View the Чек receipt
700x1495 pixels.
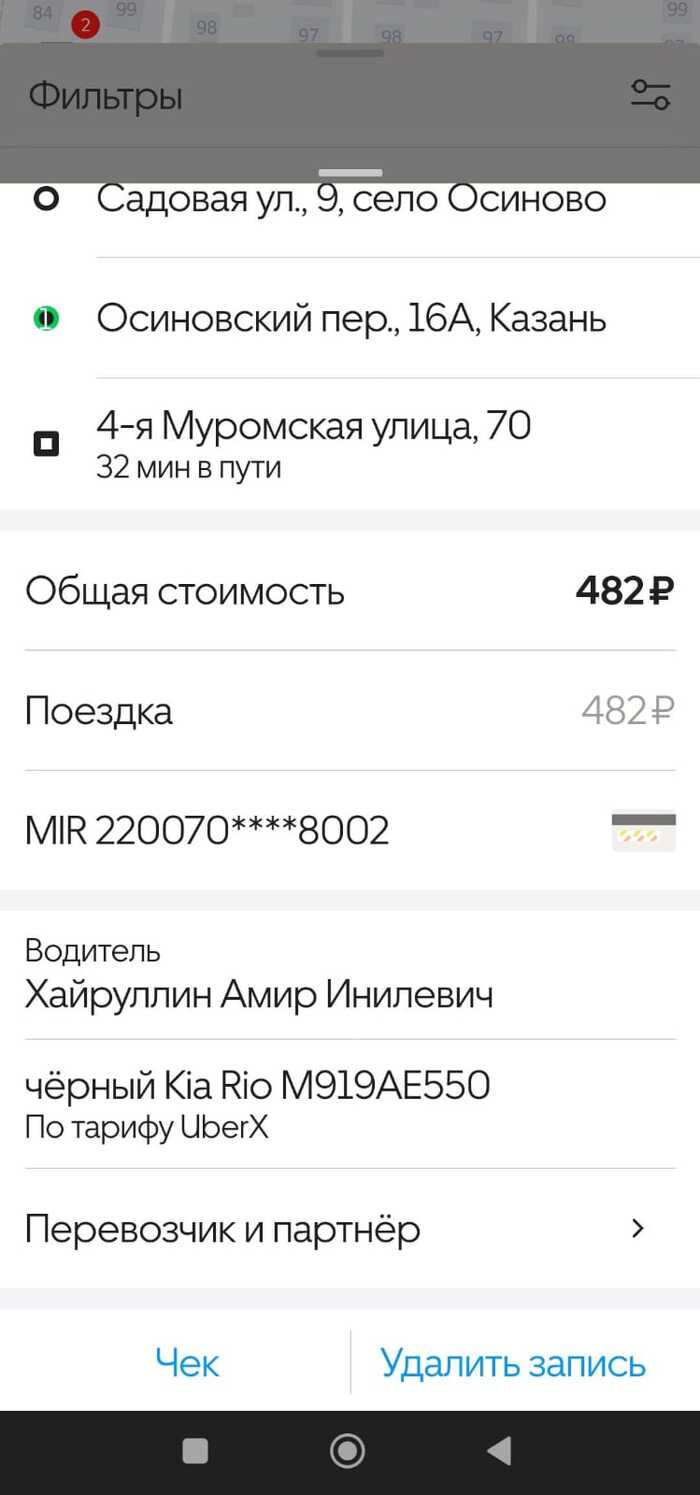(x=187, y=1363)
